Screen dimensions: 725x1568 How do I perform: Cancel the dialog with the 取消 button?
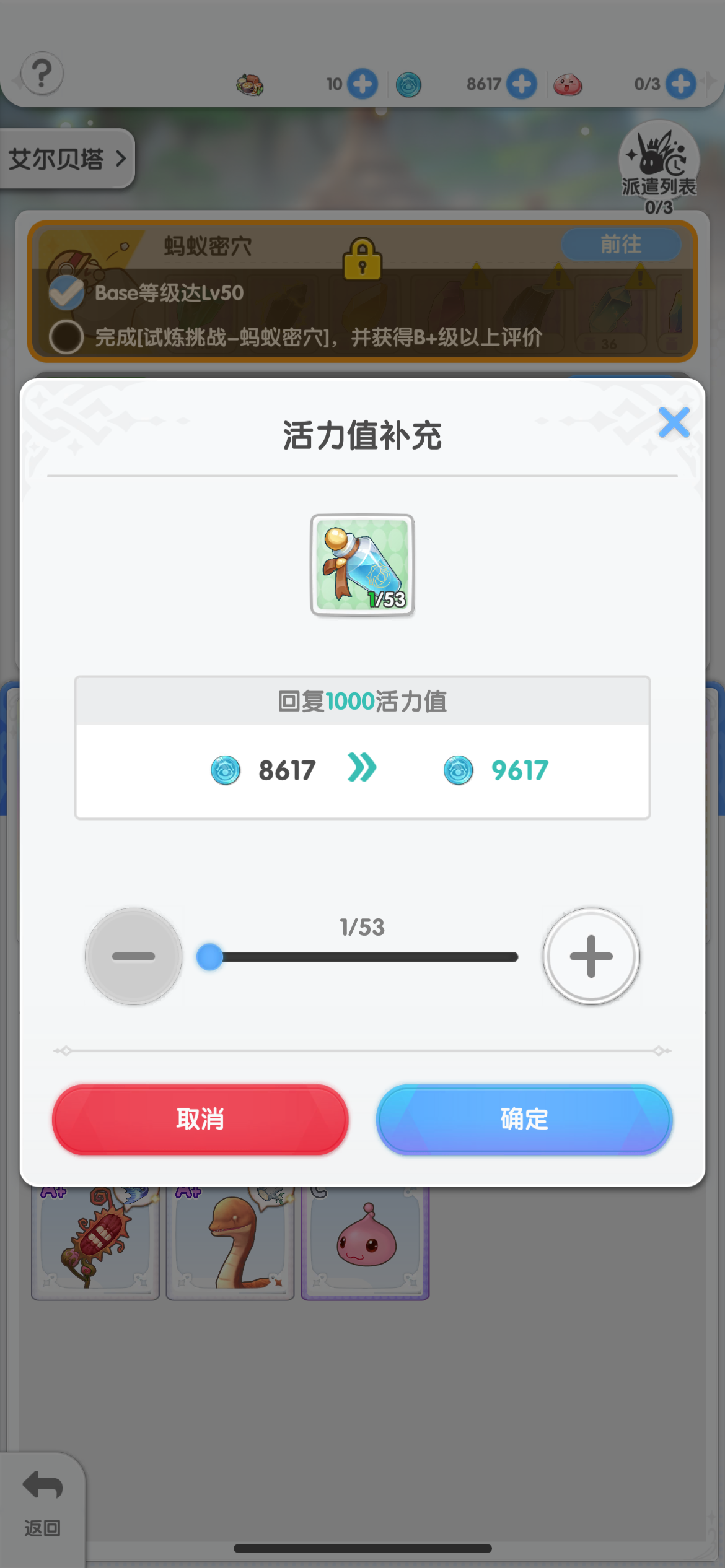click(x=198, y=1119)
